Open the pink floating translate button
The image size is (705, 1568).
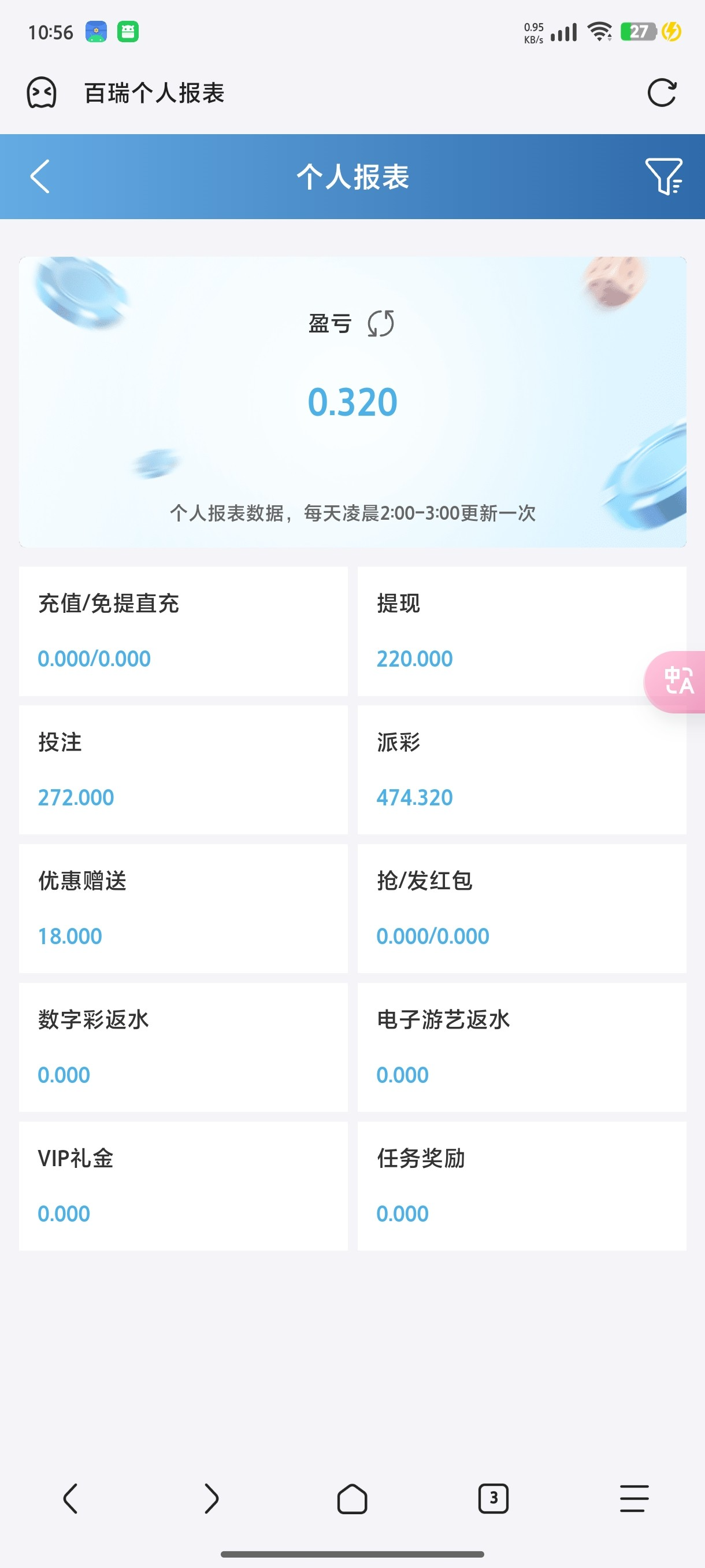[x=678, y=681]
